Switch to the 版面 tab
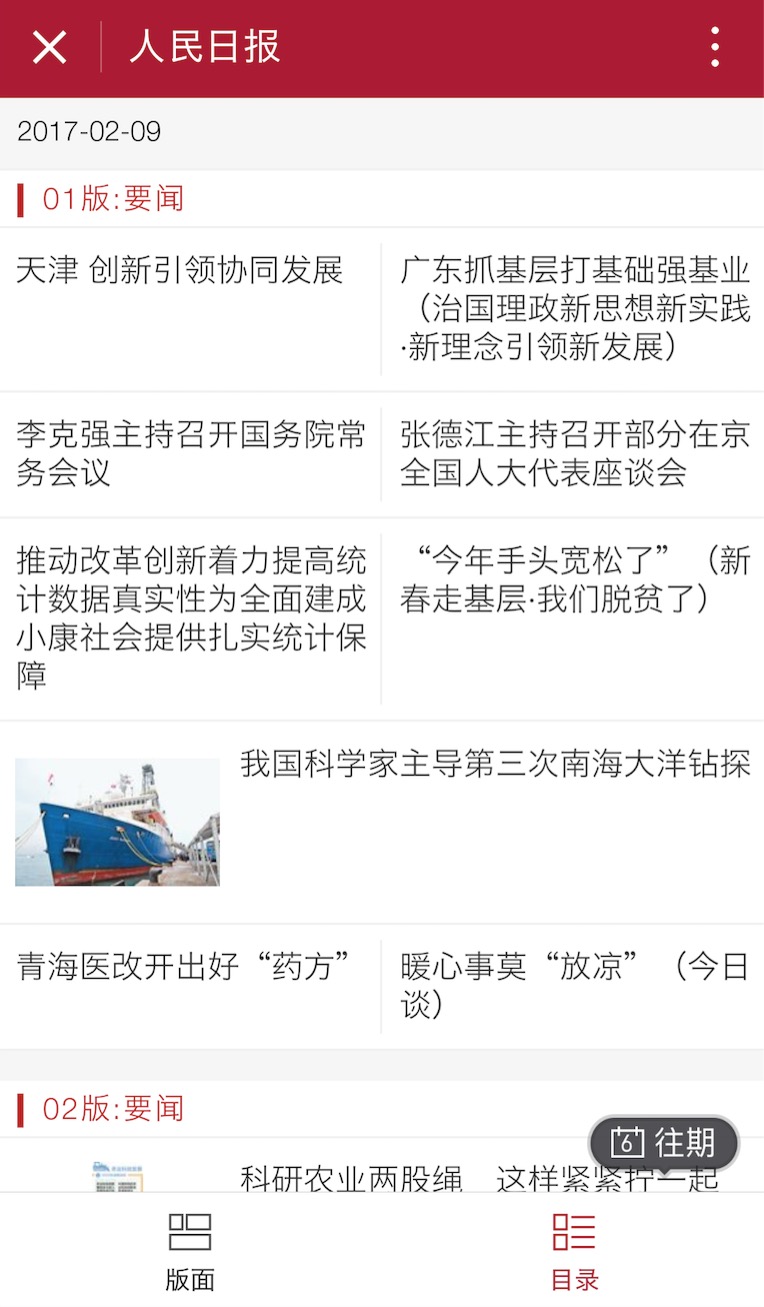 (x=190, y=1250)
